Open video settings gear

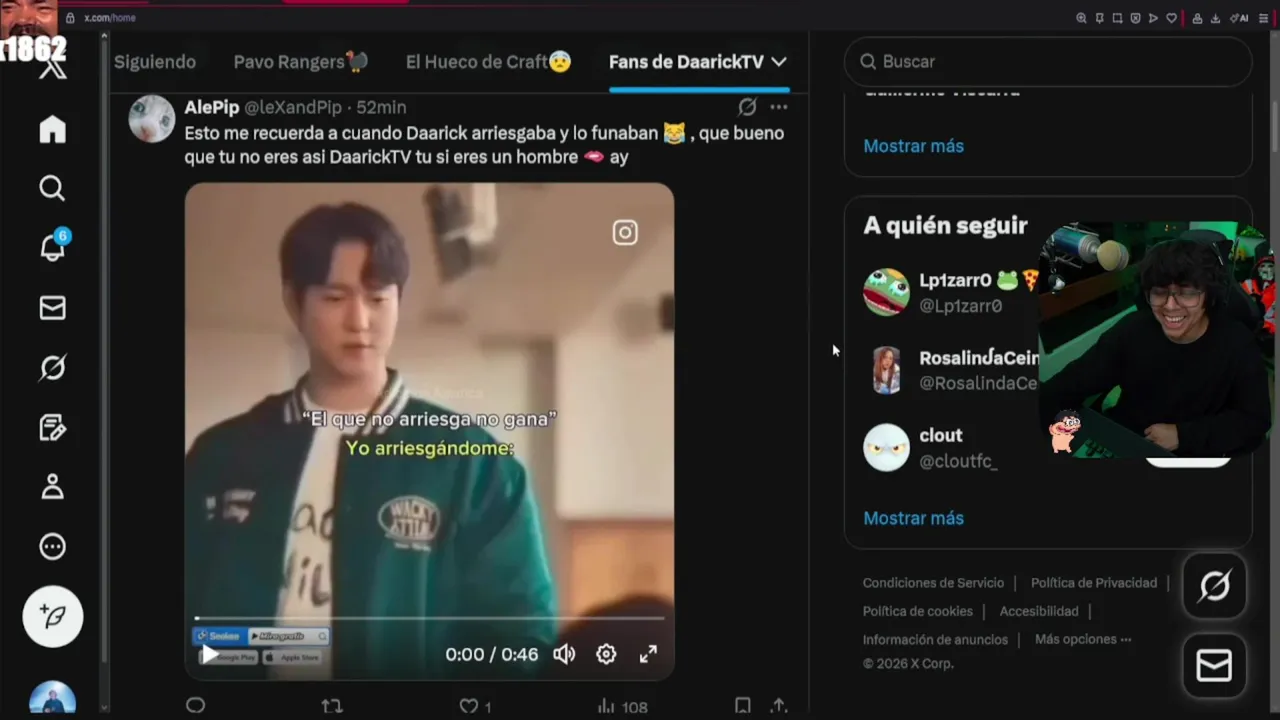point(606,654)
